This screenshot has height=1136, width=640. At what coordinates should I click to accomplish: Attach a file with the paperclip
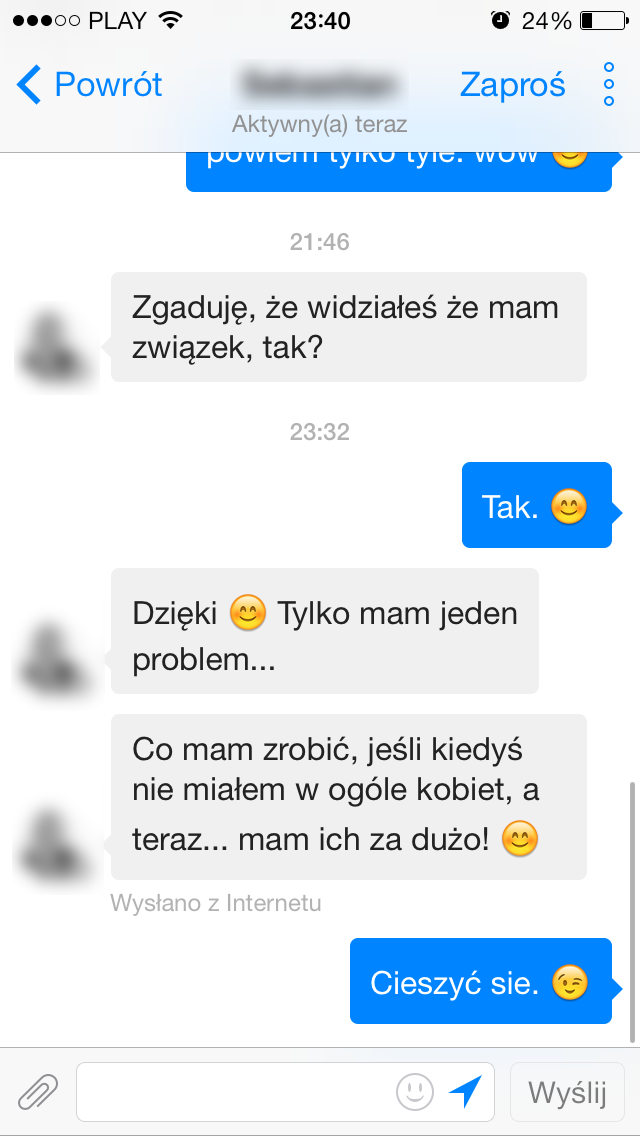[38, 1092]
